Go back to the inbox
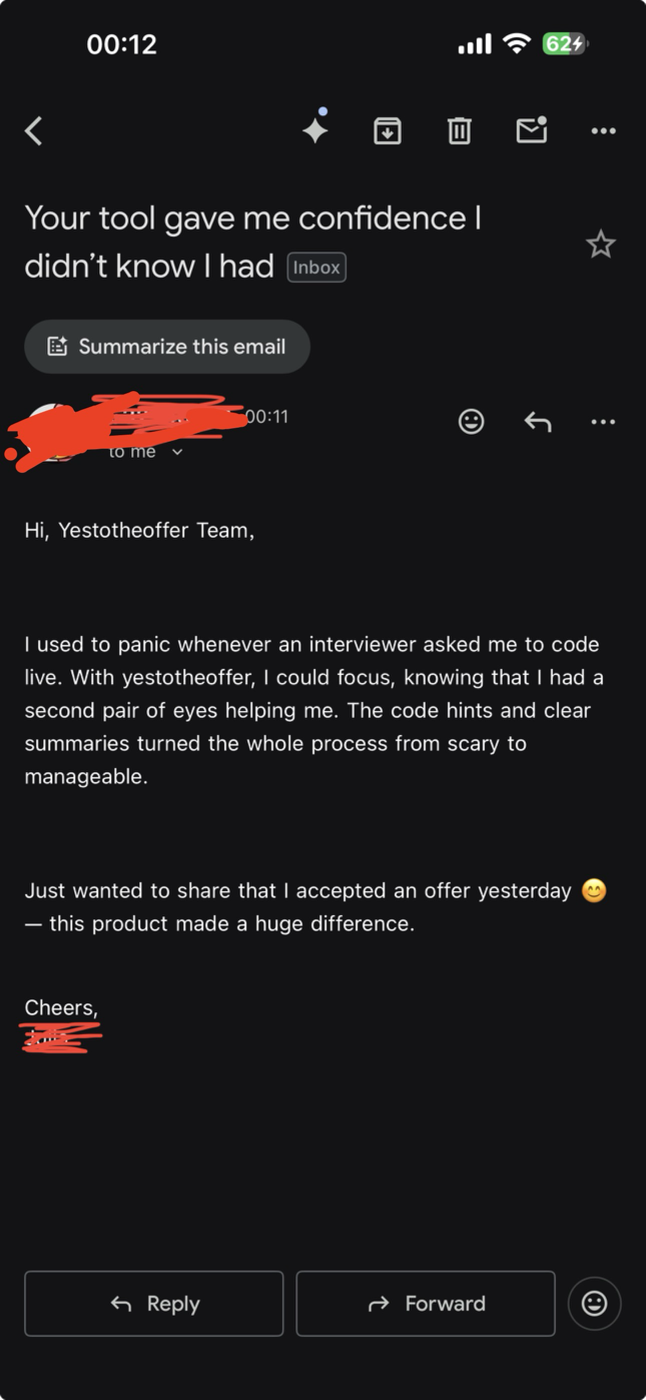Screen dimensions: 646x1400 pos(34,131)
